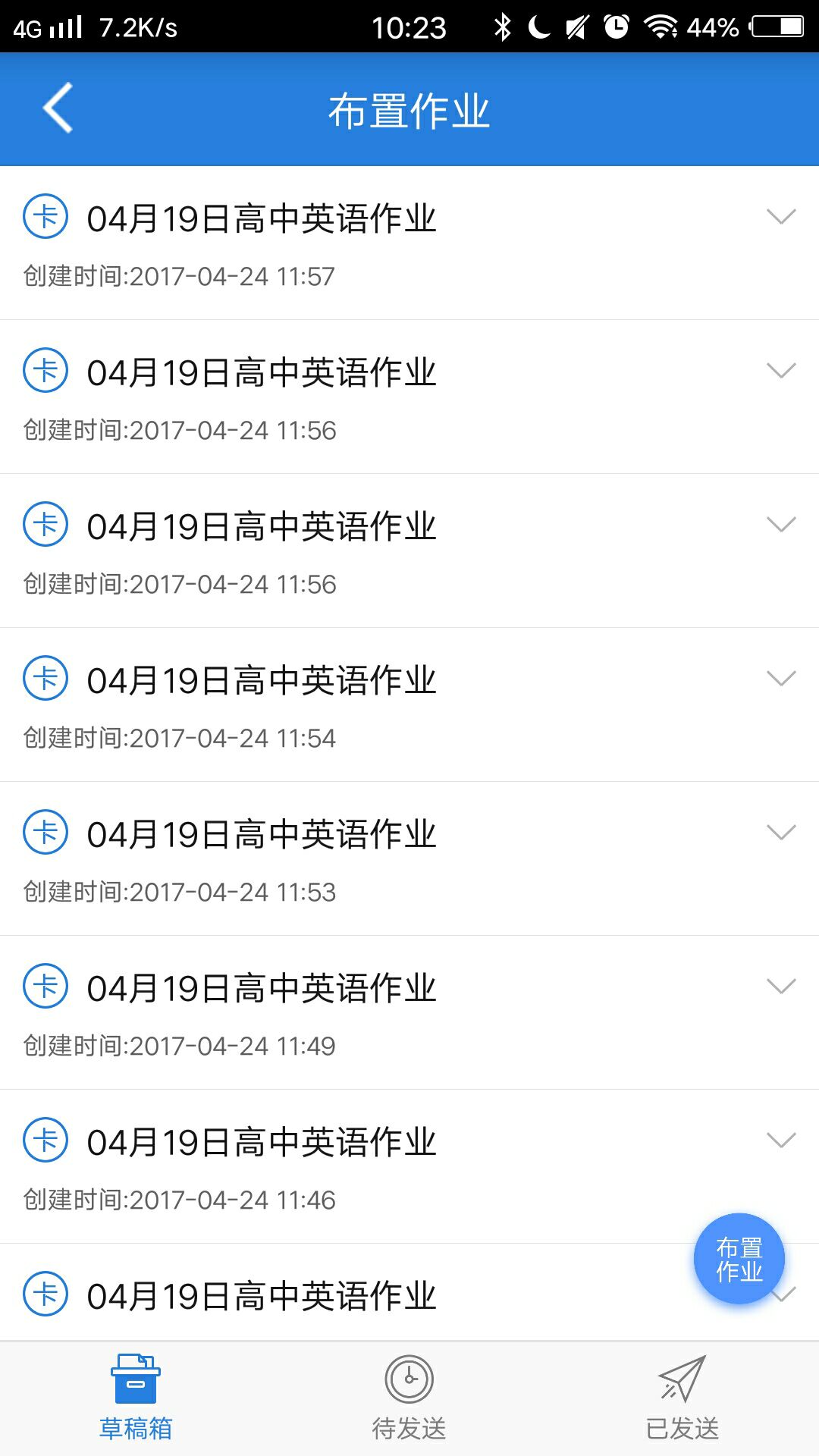Screen dimensions: 819x1456
Task: Tap the floating 布置作业 button
Action: 739,1259
